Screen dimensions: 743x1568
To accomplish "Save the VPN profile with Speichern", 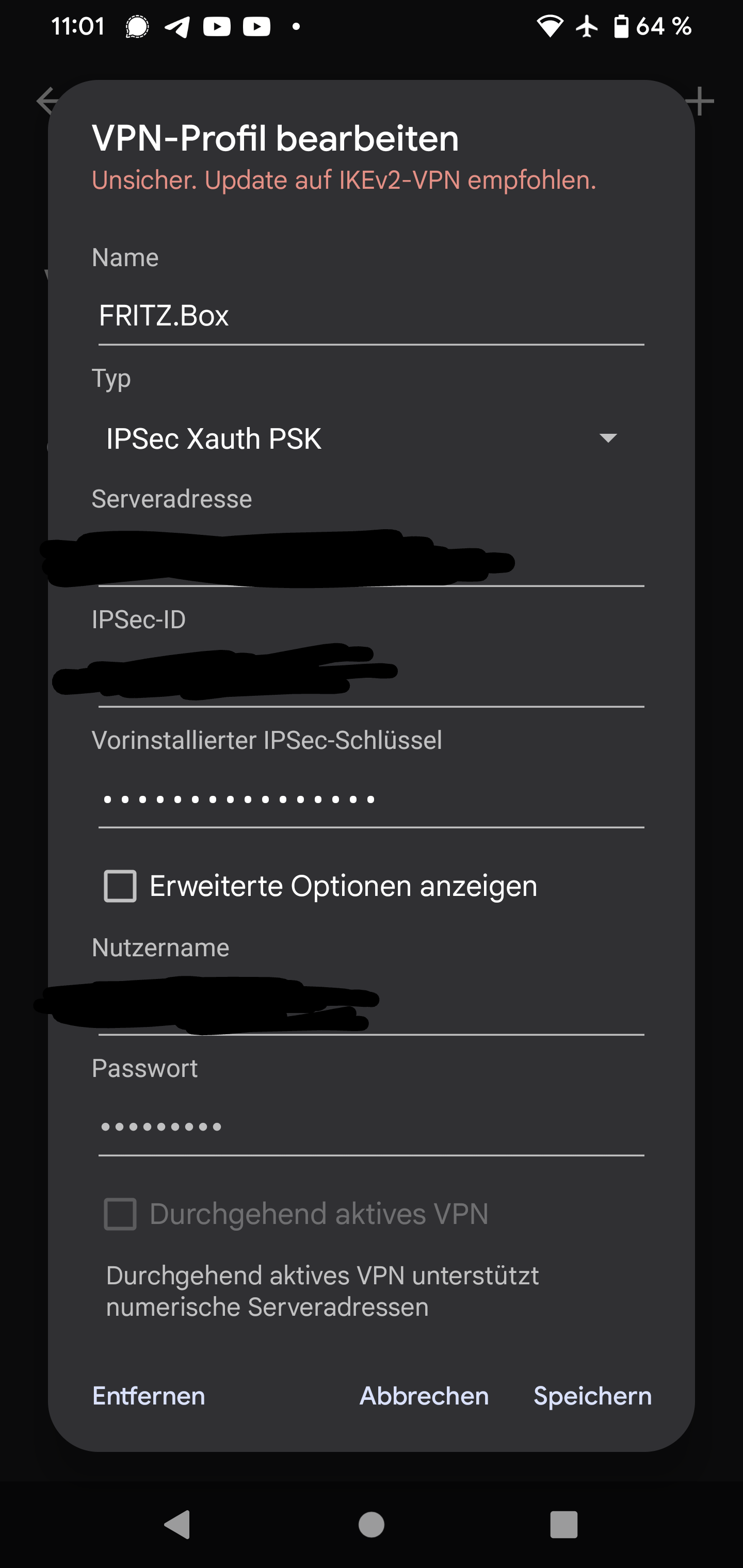I will (x=592, y=1396).
